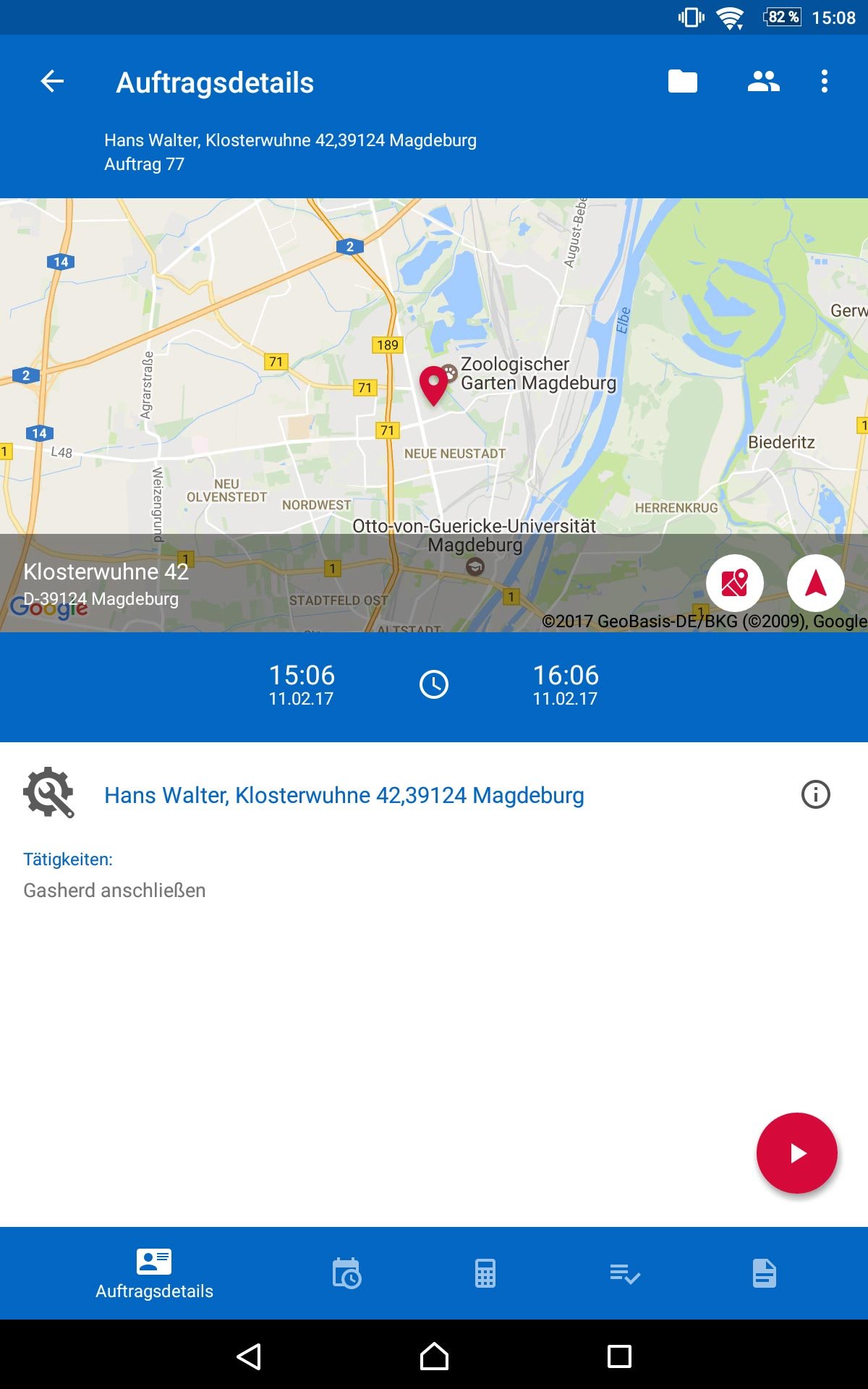The image size is (868, 1389).
Task: Open info for Hans Walter order
Action: (815, 794)
